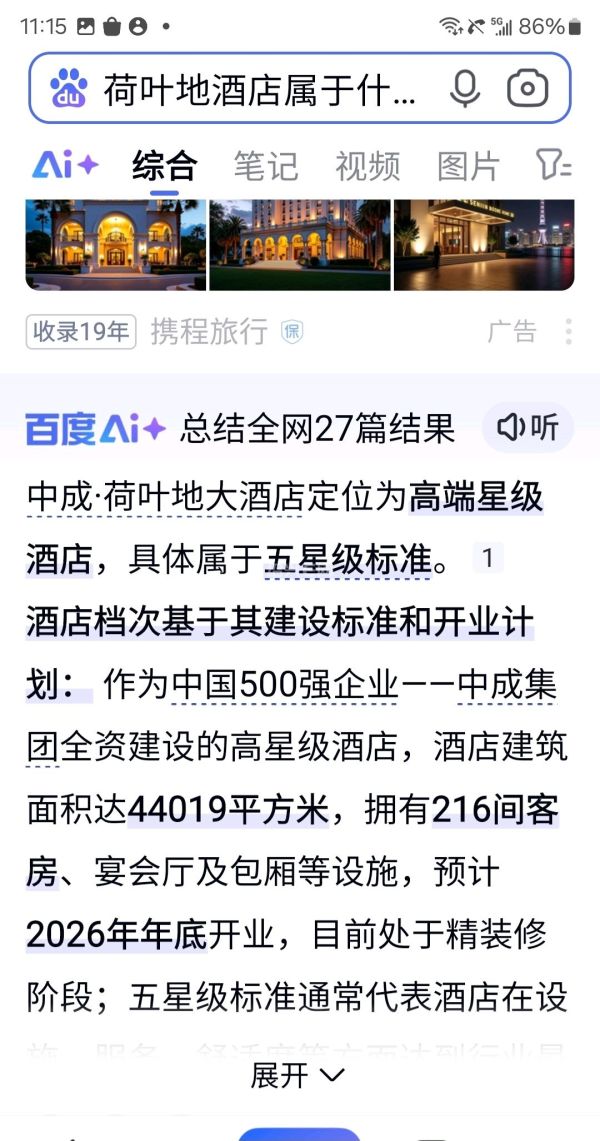The height and width of the screenshot is (1141, 600).
Task: Select the 综合 tab
Action: coord(164,166)
